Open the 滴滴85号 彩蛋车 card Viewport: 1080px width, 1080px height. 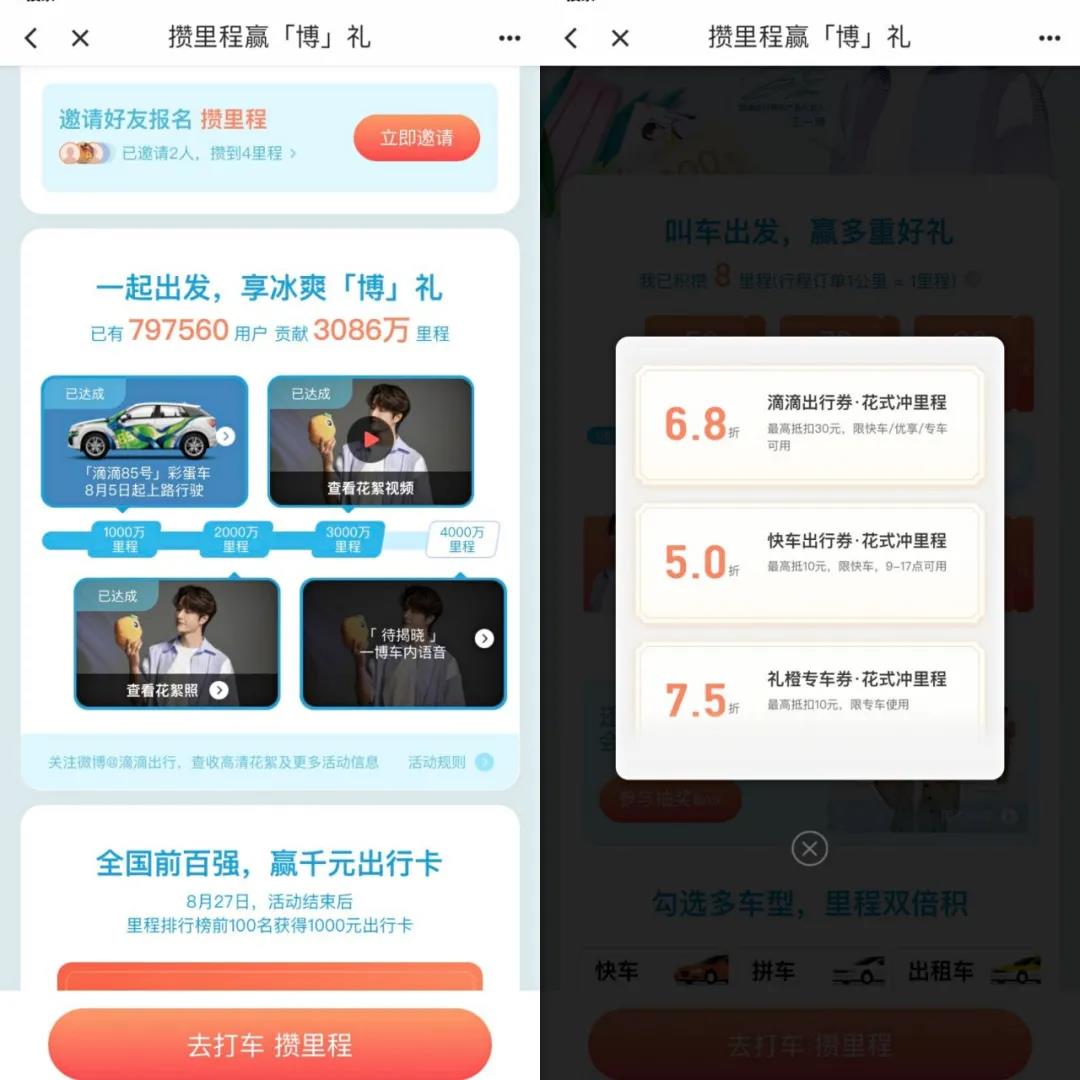tap(144, 440)
